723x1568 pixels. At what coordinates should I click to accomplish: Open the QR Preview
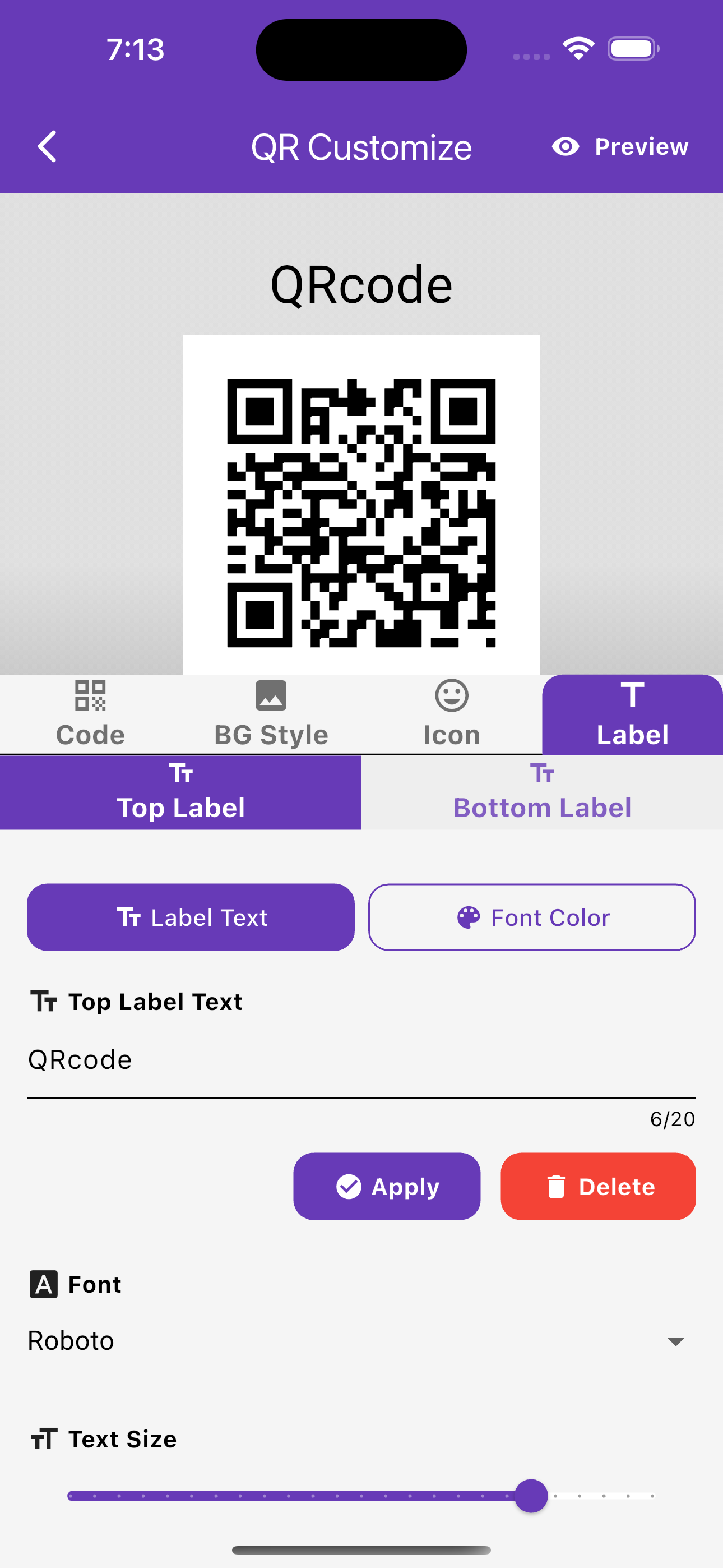point(620,147)
